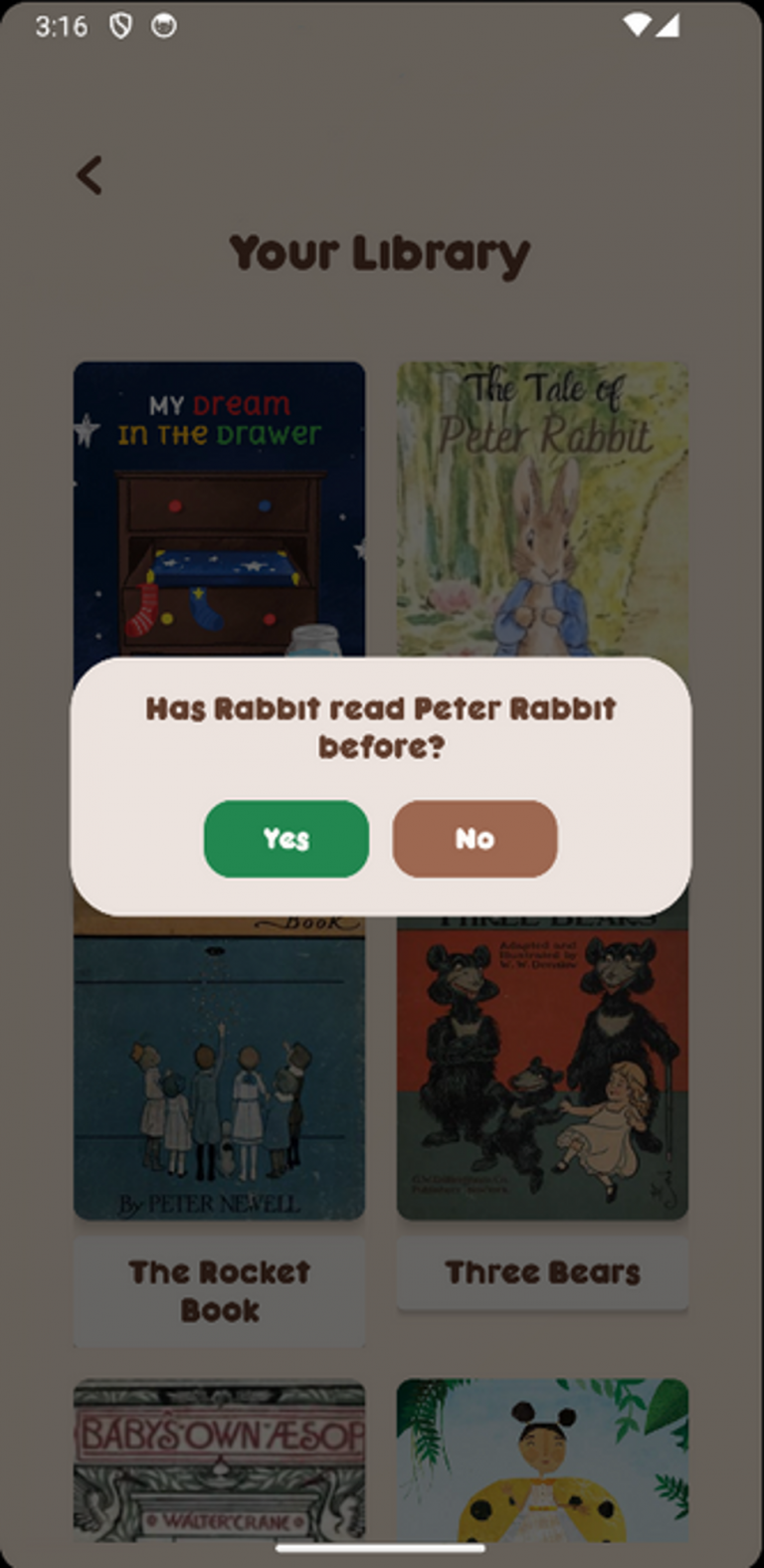Tap the navigation handle at screen bottom
The image size is (764, 1568).
coord(382,1547)
